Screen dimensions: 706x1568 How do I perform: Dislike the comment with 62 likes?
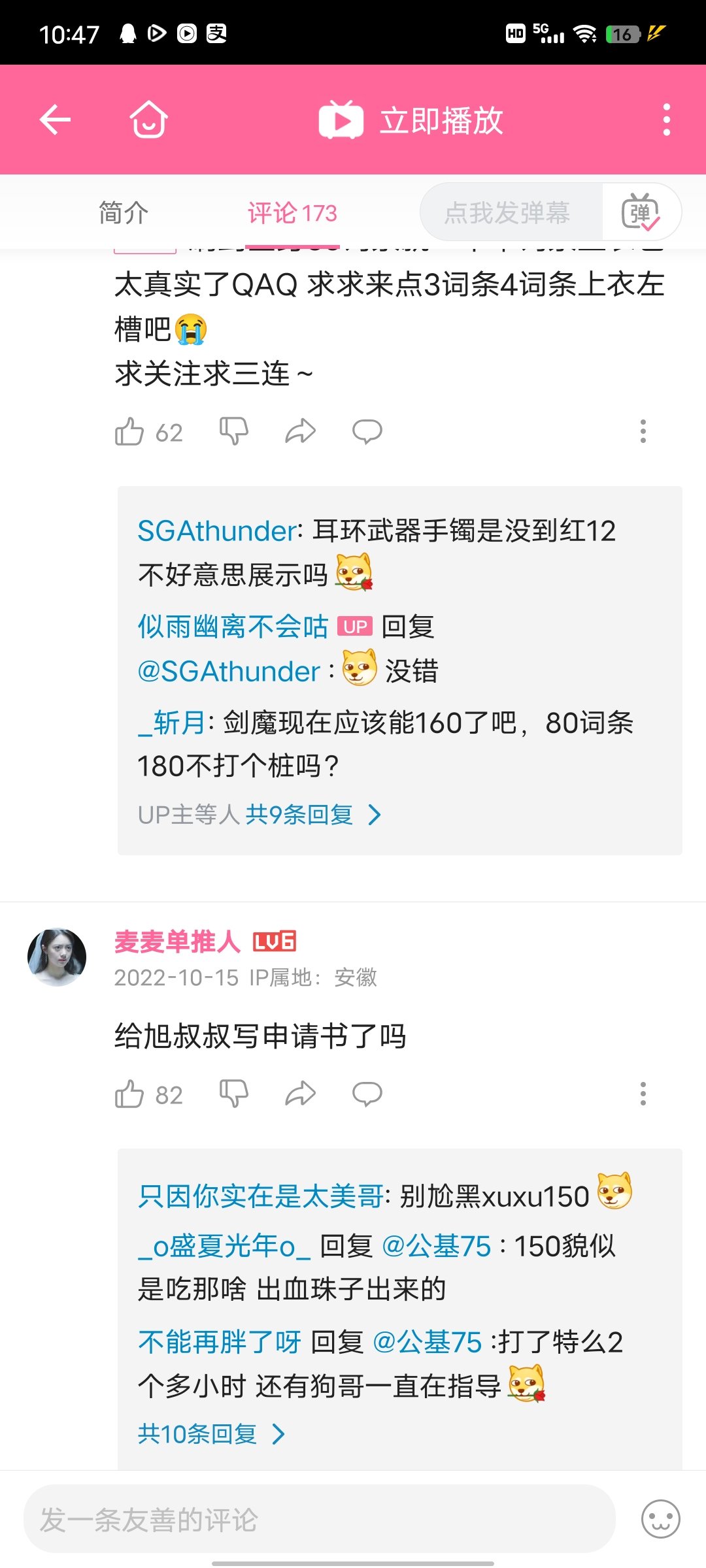coord(234,431)
